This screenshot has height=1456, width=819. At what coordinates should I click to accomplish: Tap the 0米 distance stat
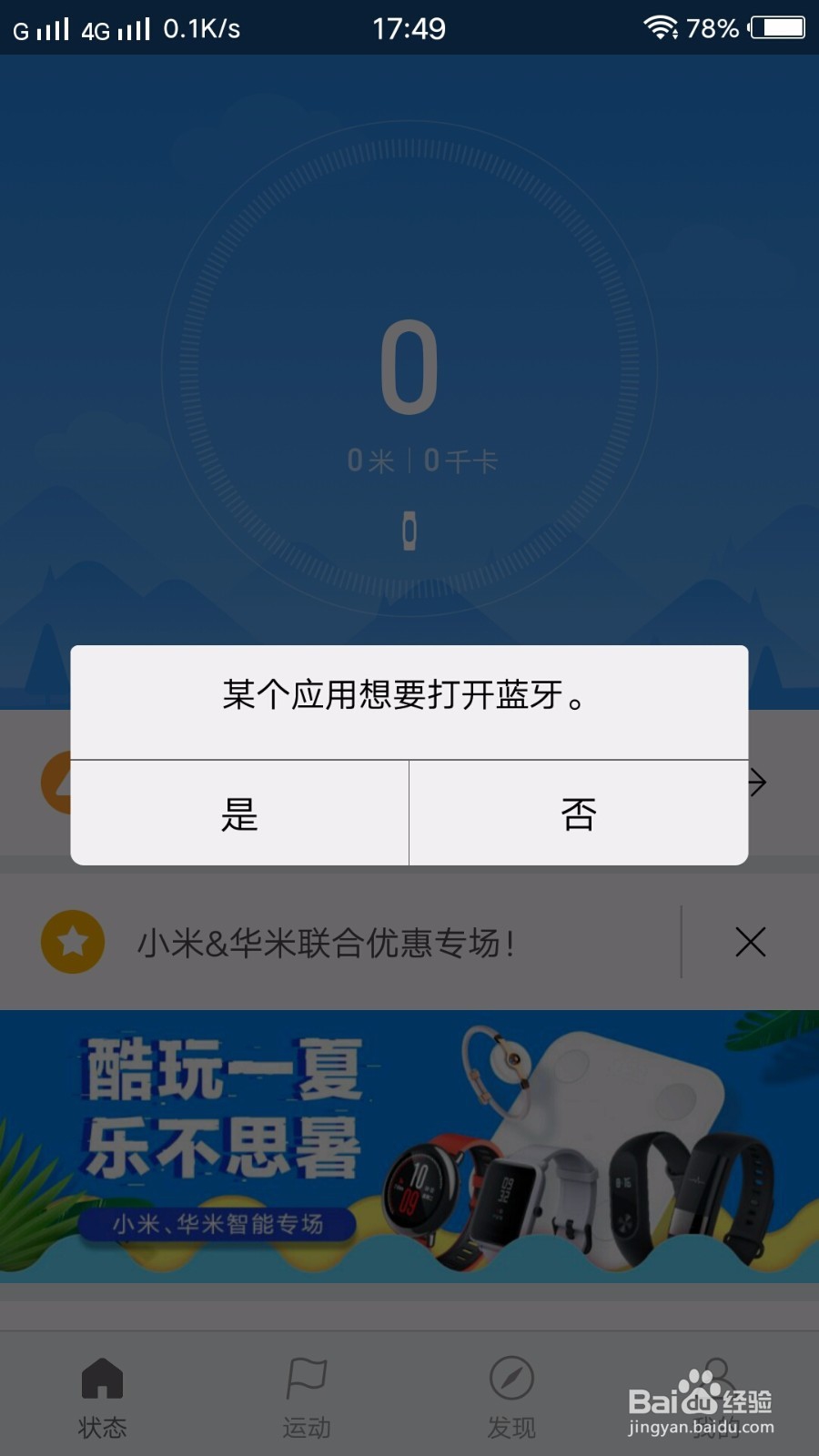[369, 460]
